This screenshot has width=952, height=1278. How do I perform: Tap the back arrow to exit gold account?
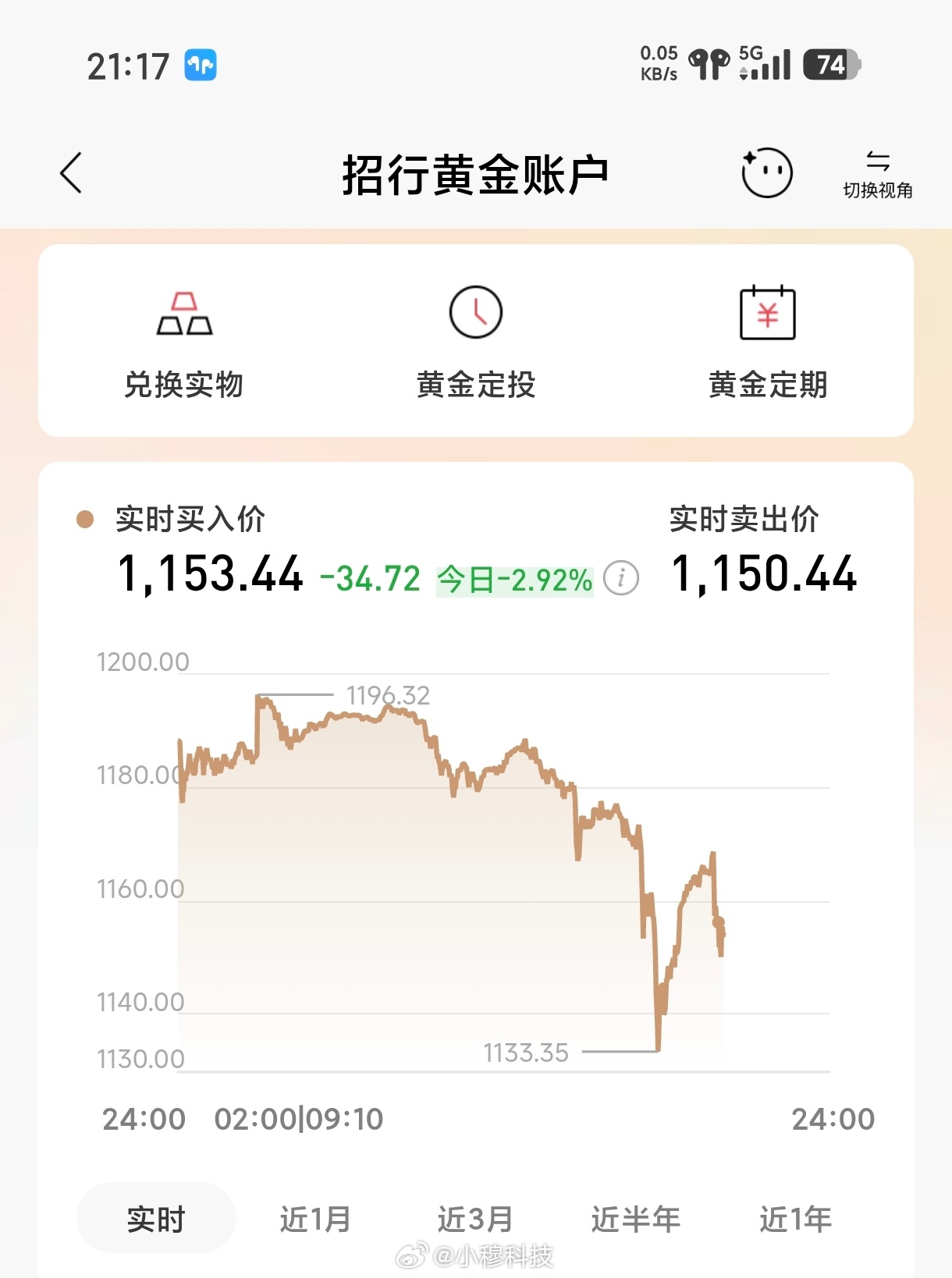[71, 173]
